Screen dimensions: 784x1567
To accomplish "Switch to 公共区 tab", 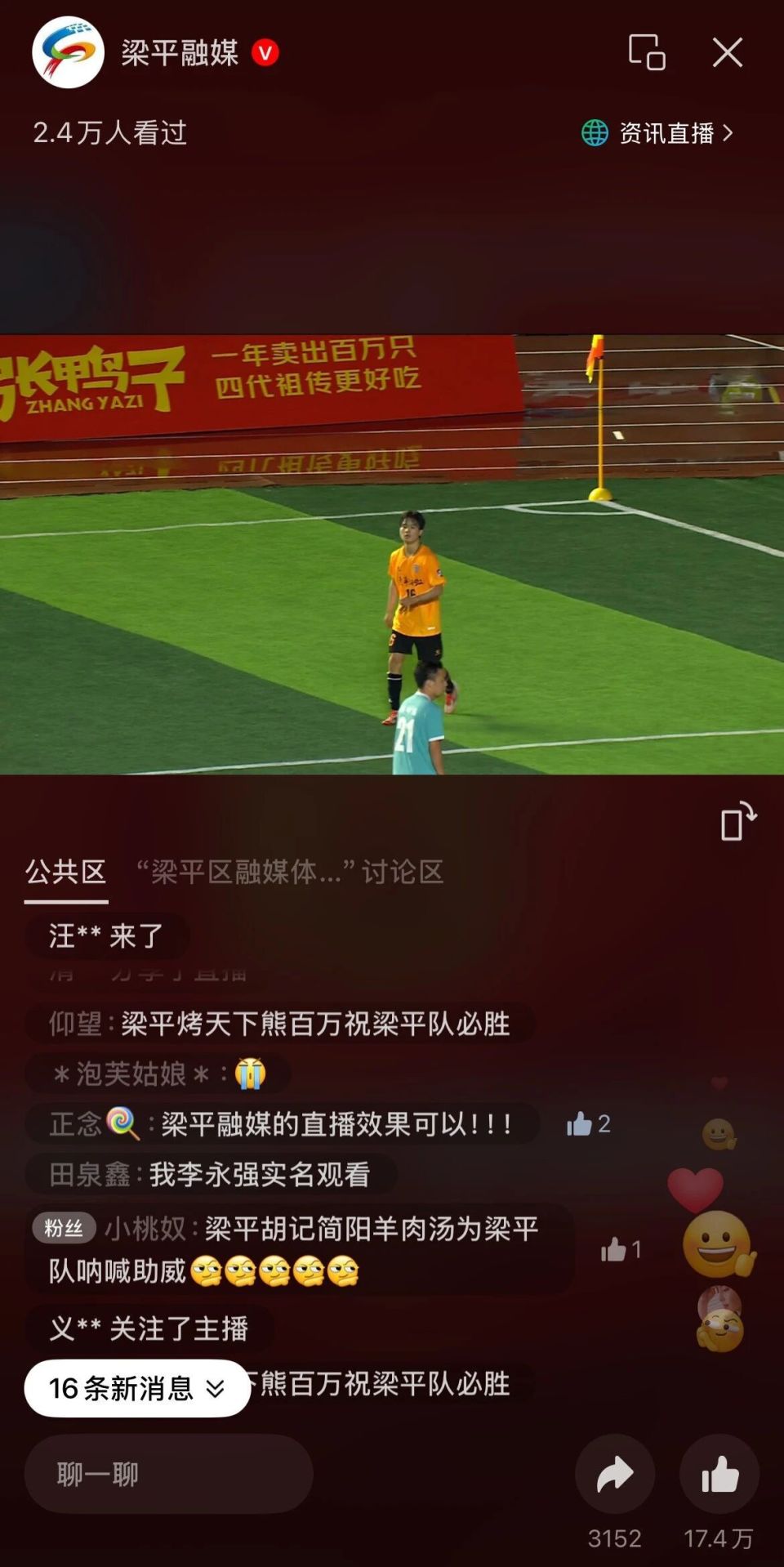I will pos(65,873).
